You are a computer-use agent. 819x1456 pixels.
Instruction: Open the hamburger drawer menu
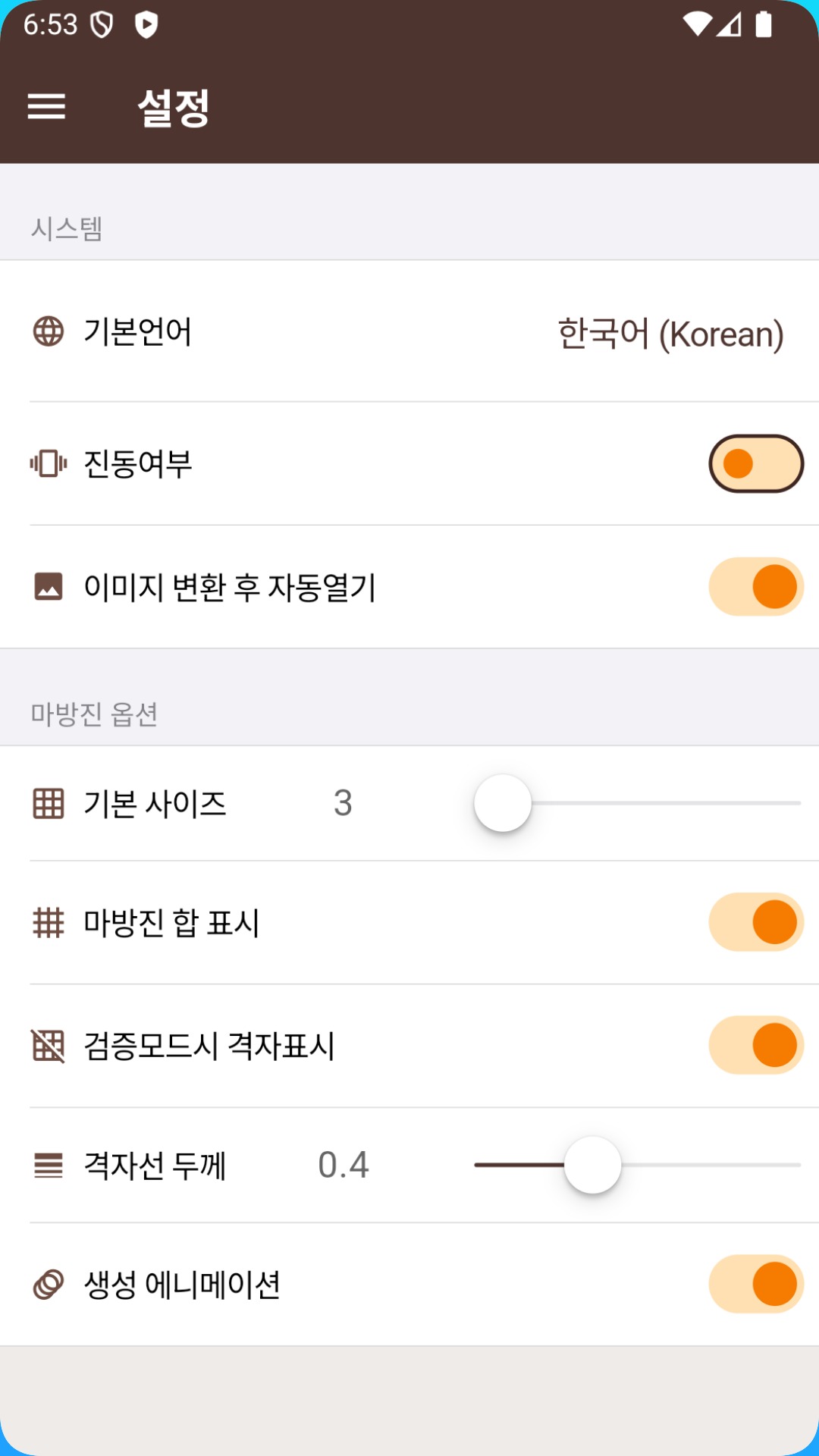tap(46, 106)
